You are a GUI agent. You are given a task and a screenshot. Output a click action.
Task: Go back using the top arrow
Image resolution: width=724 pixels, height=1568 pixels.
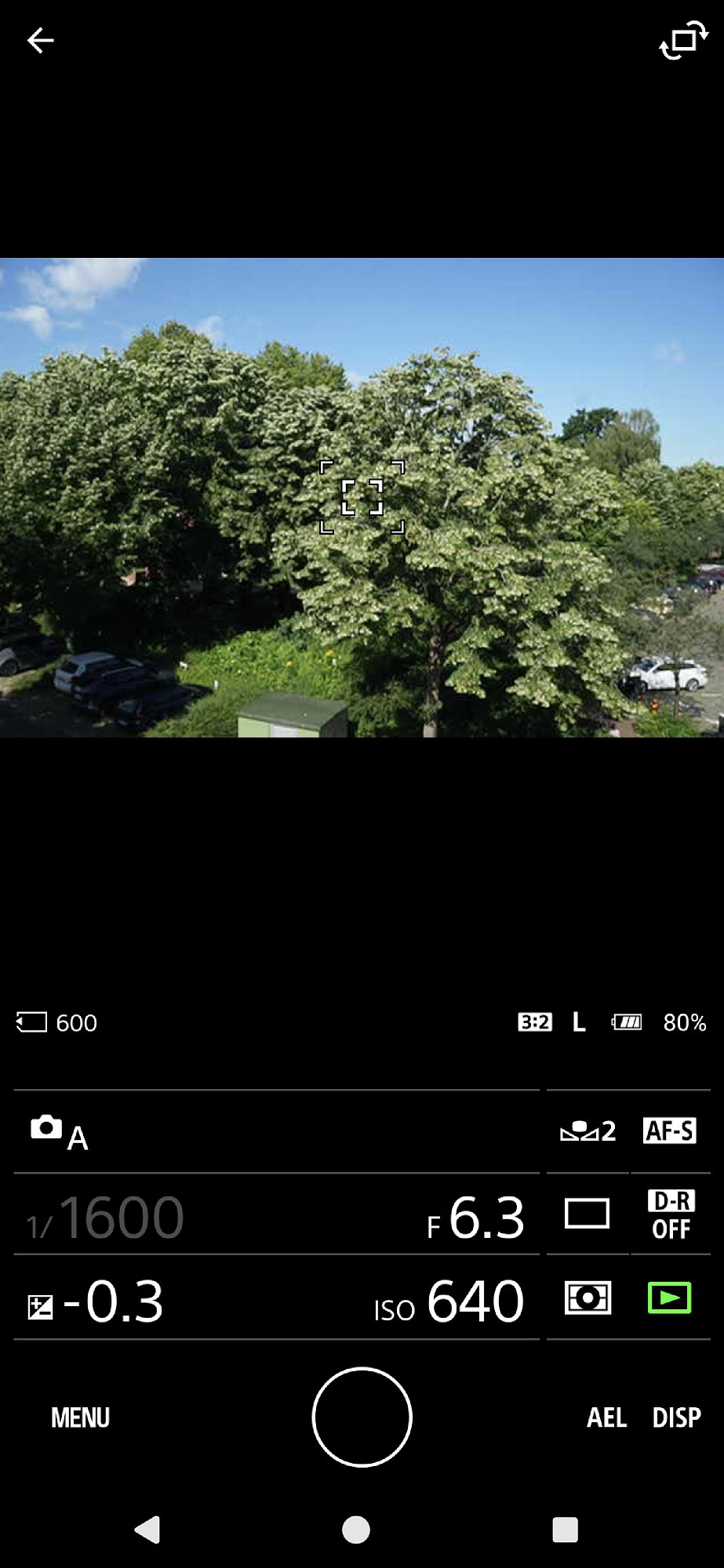pos(40,40)
